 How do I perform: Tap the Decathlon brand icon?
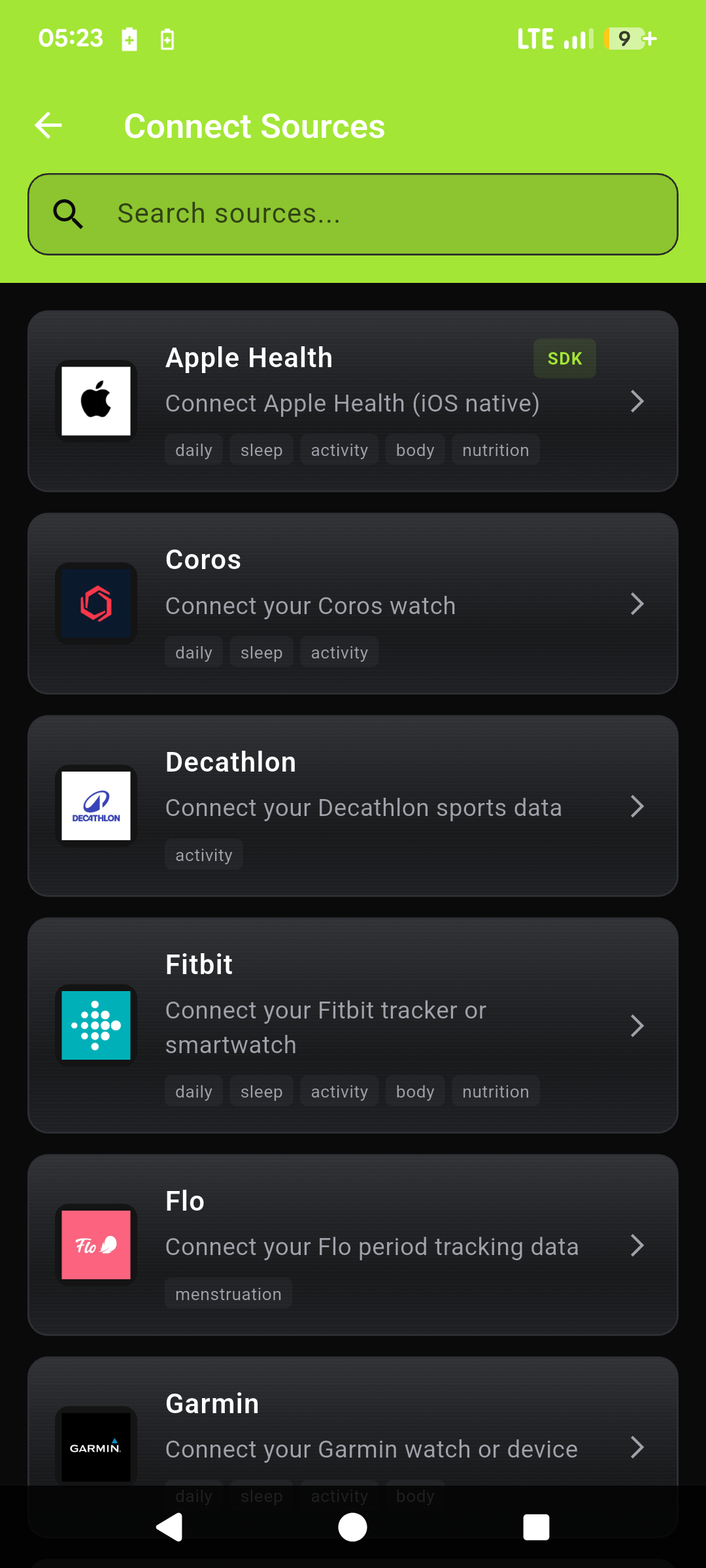[x=95, y=806]
